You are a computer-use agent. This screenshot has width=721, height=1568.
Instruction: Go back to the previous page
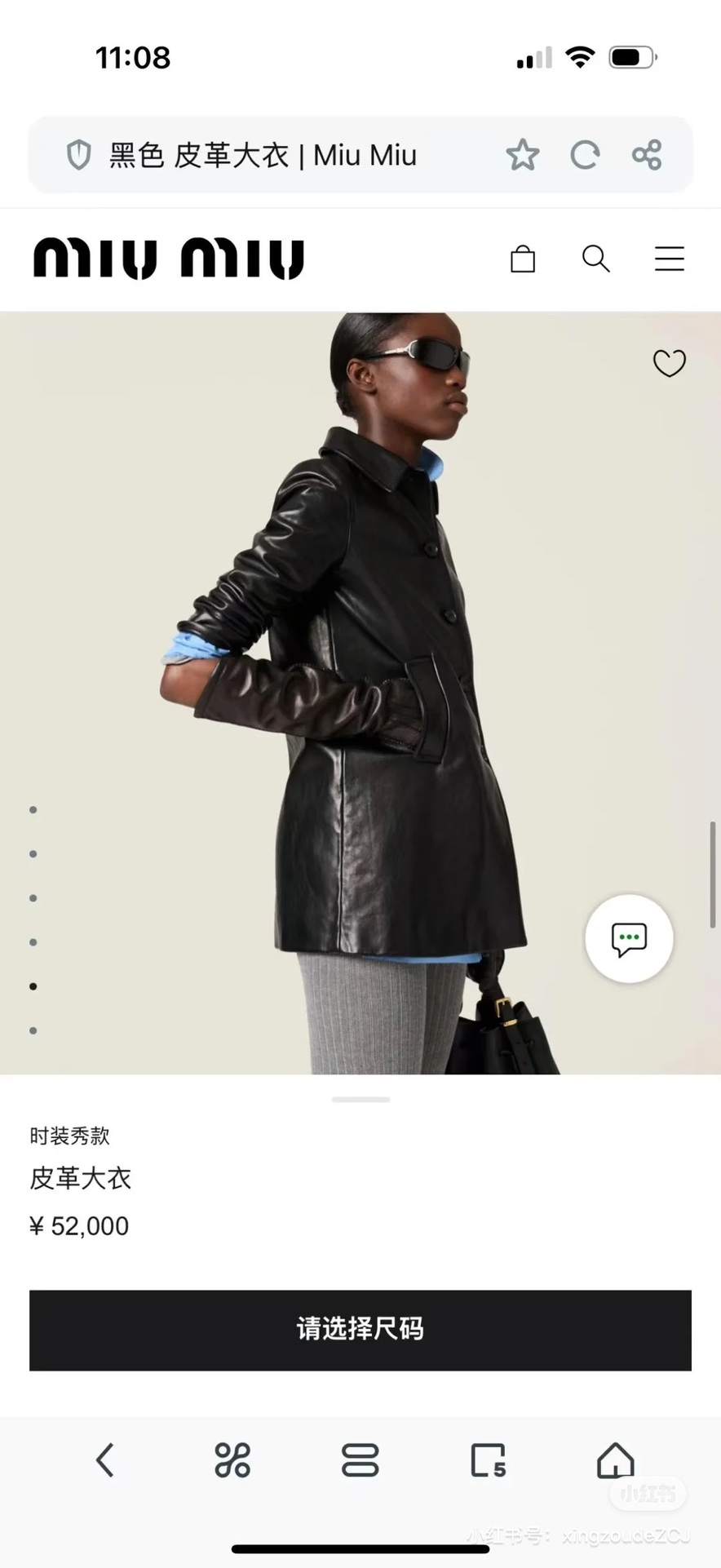(x=105, y=1460)
